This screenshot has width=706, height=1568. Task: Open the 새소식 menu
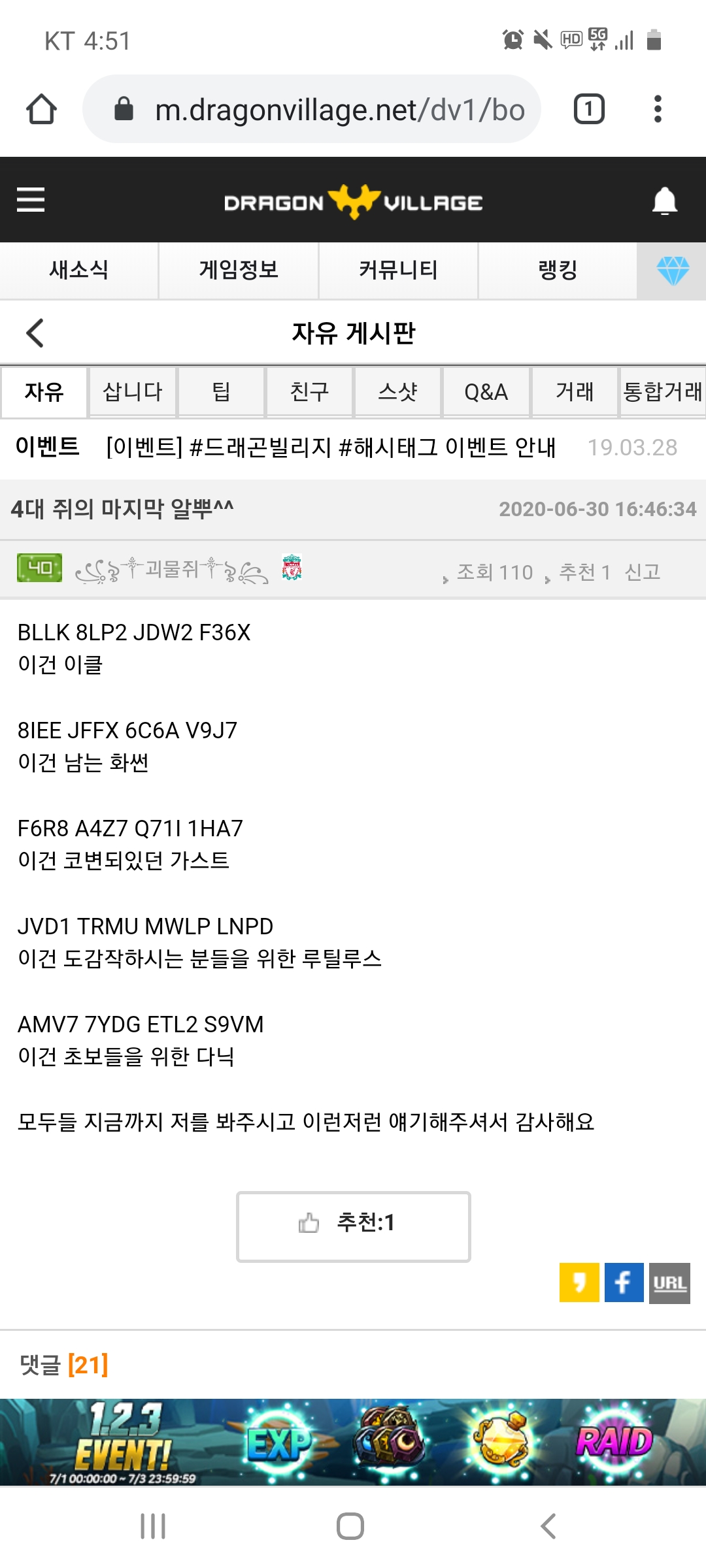[79, 270]
